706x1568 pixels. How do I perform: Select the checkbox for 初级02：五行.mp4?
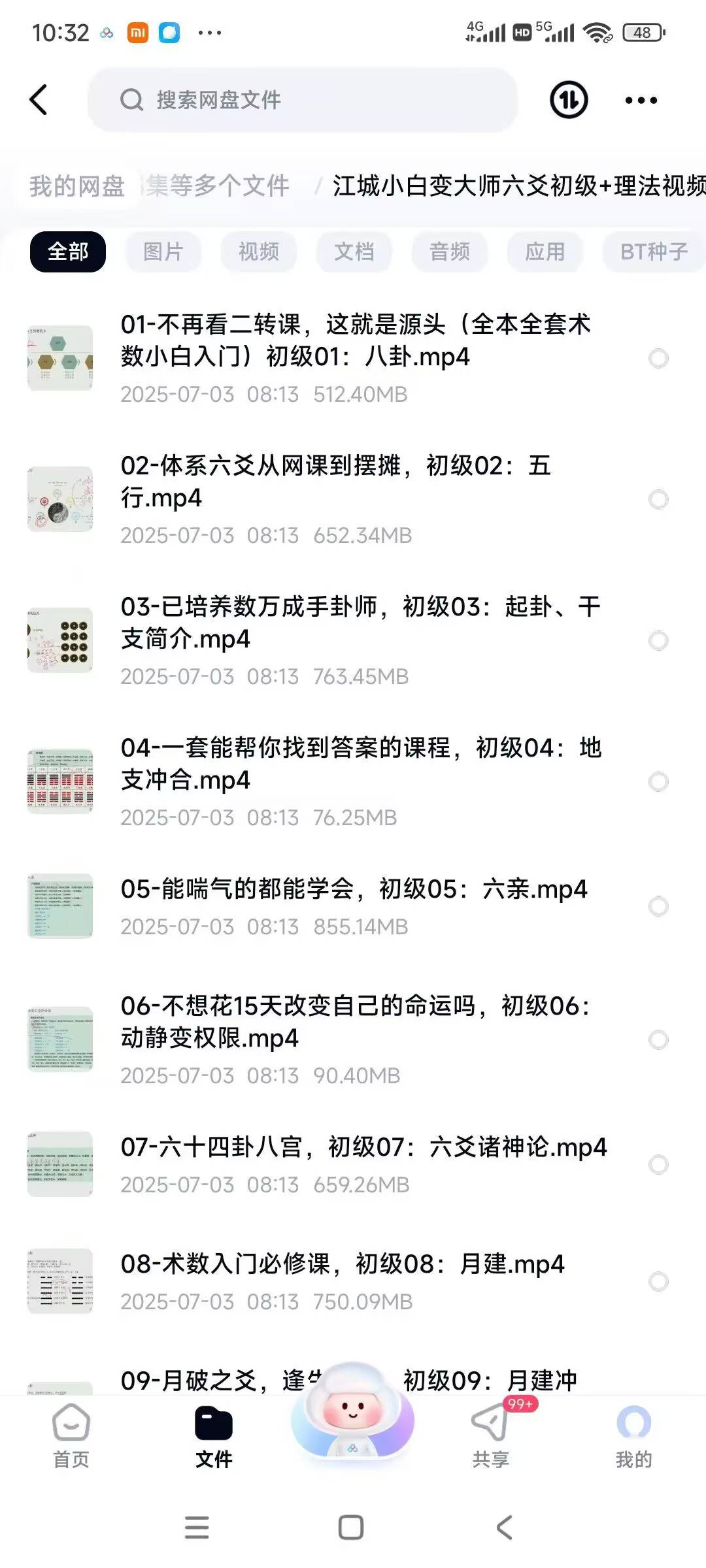[x=658, y=500]
